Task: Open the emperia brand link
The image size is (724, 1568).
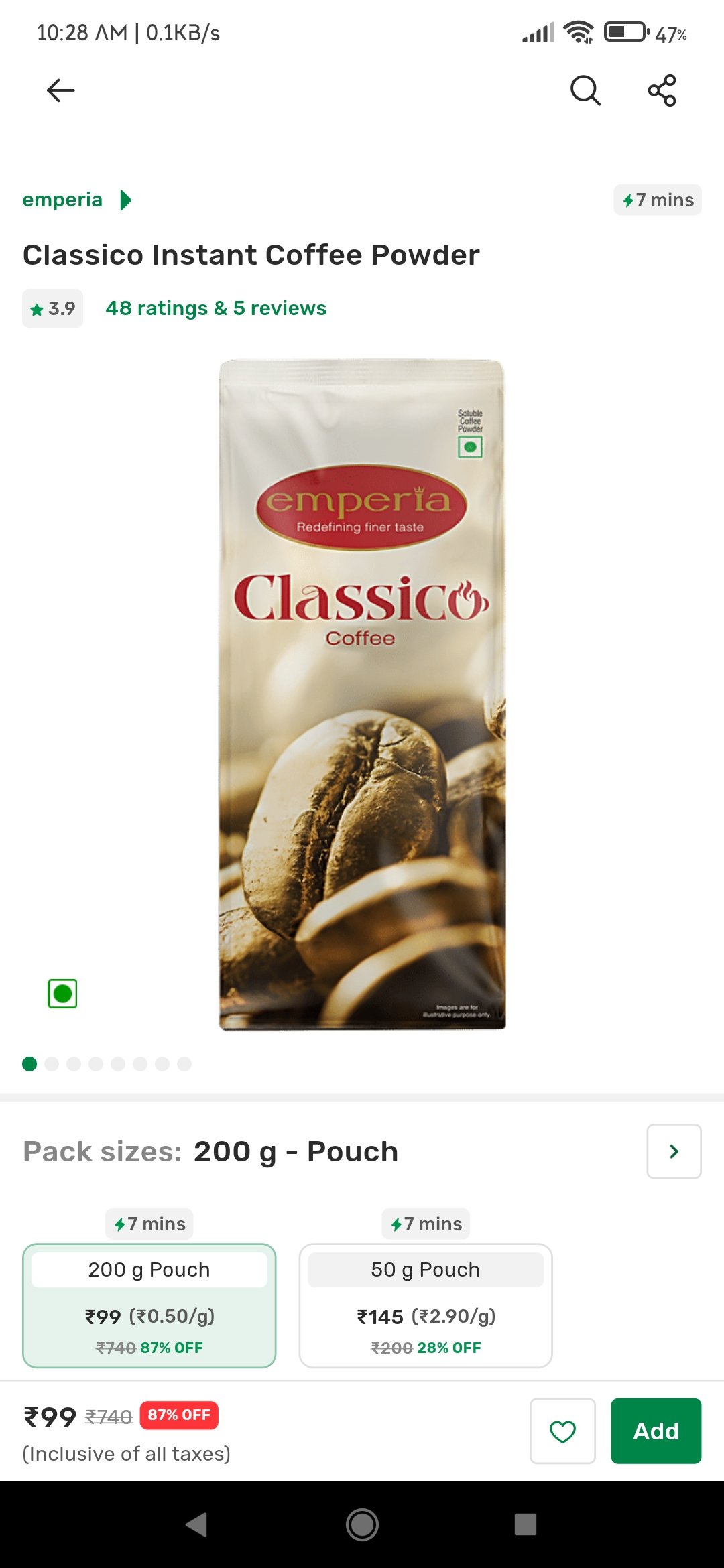Action: pyautogui.click(x=77, y=200)
